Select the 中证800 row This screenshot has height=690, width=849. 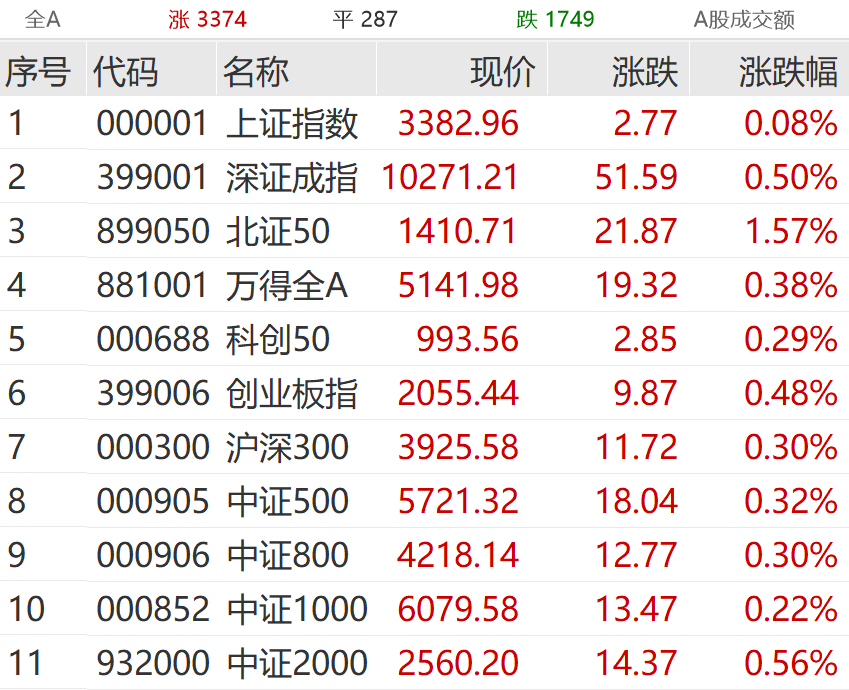click(287, 555)
